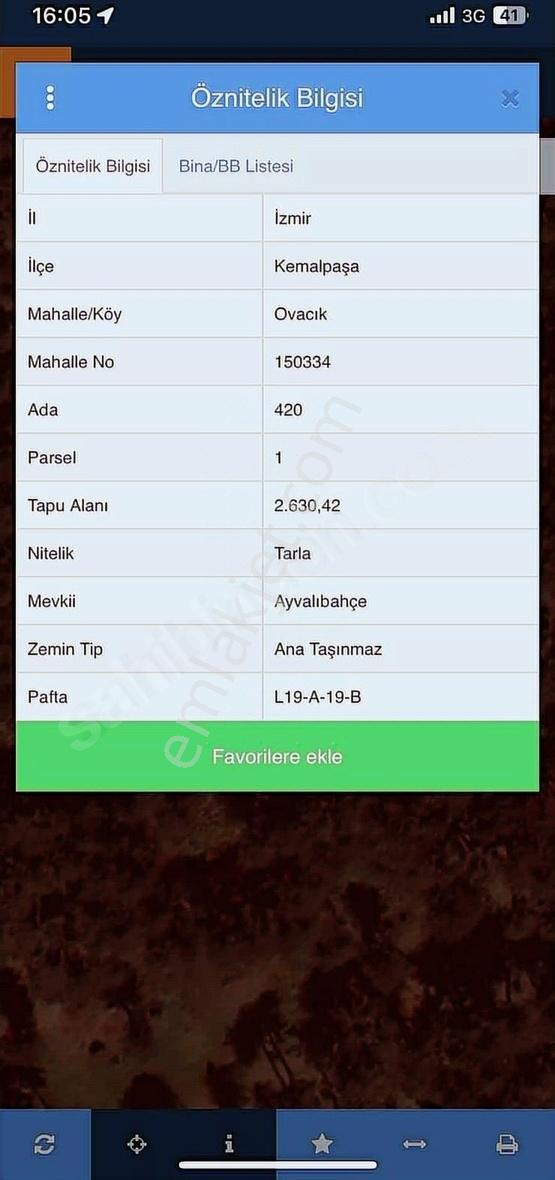This screenshot has width=555, height=1180.
Task: Select the Öznitelik Bilgisi tab
Action: coord(93,166)
